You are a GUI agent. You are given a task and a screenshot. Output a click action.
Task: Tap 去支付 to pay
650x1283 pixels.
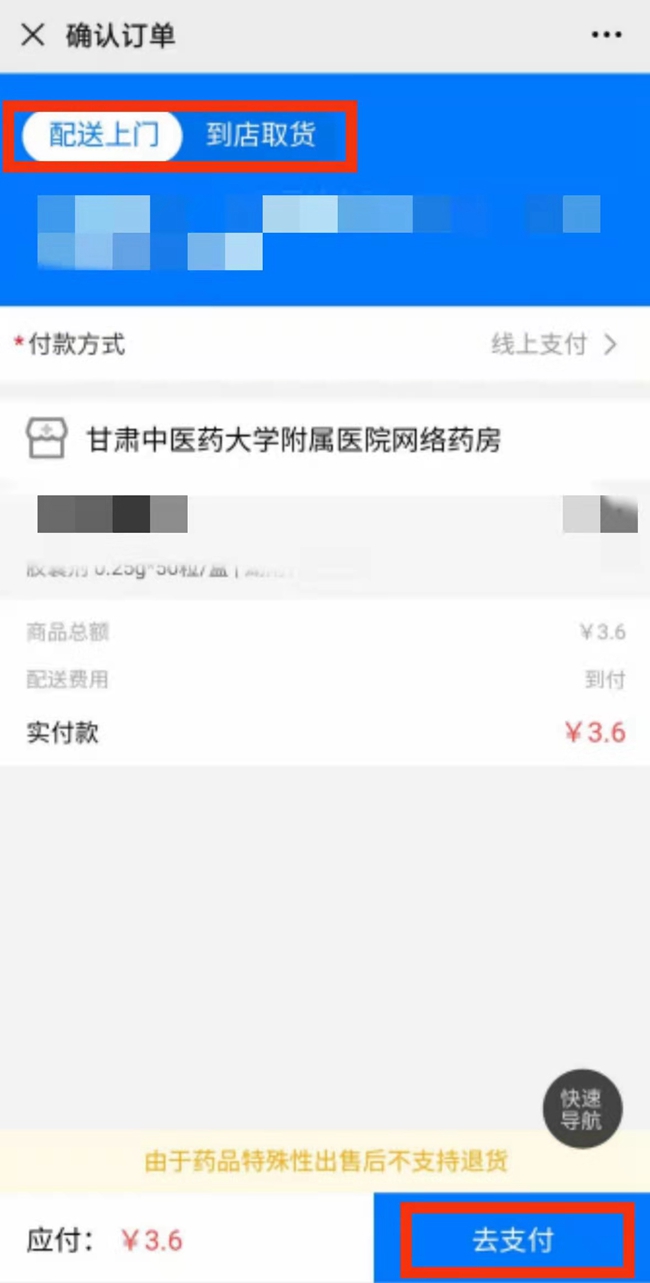tap(513, 1241)
